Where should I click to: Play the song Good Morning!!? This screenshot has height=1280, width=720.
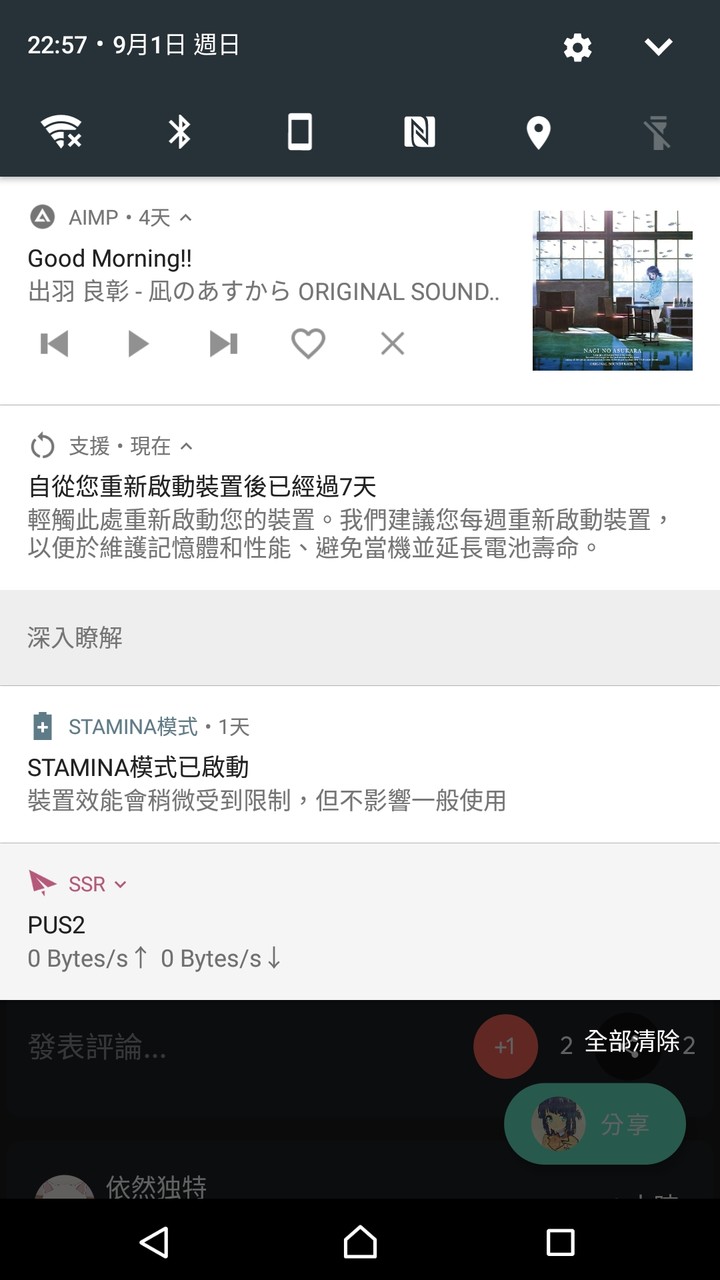coord(138,344)
